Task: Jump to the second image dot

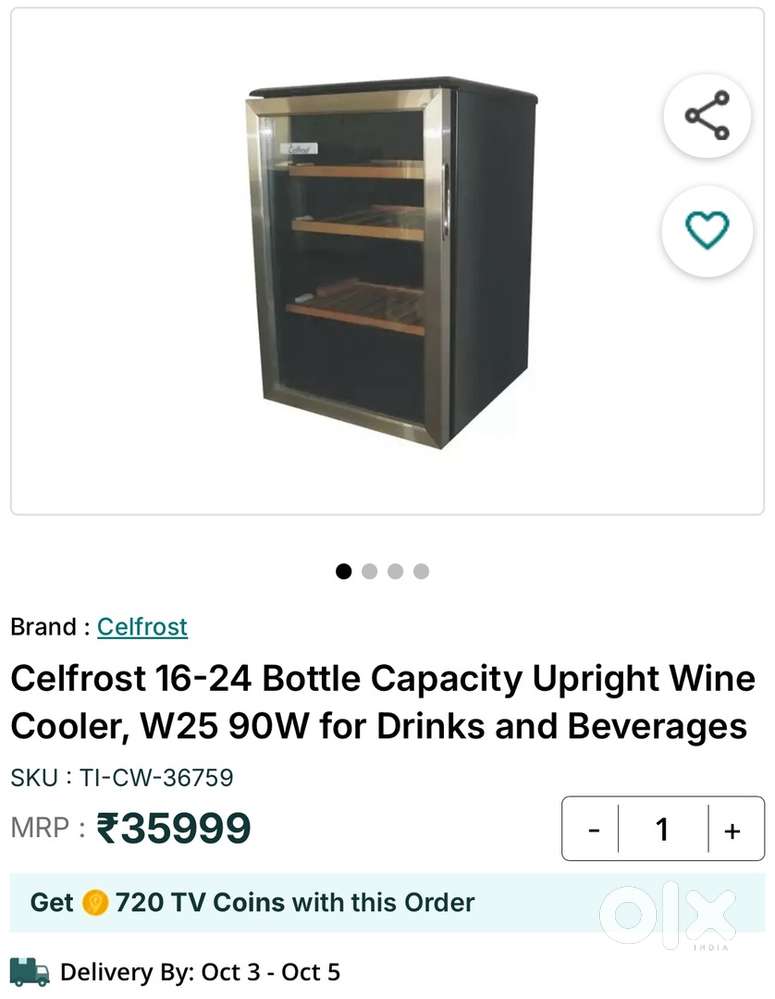Action: [x=370, y=571]
